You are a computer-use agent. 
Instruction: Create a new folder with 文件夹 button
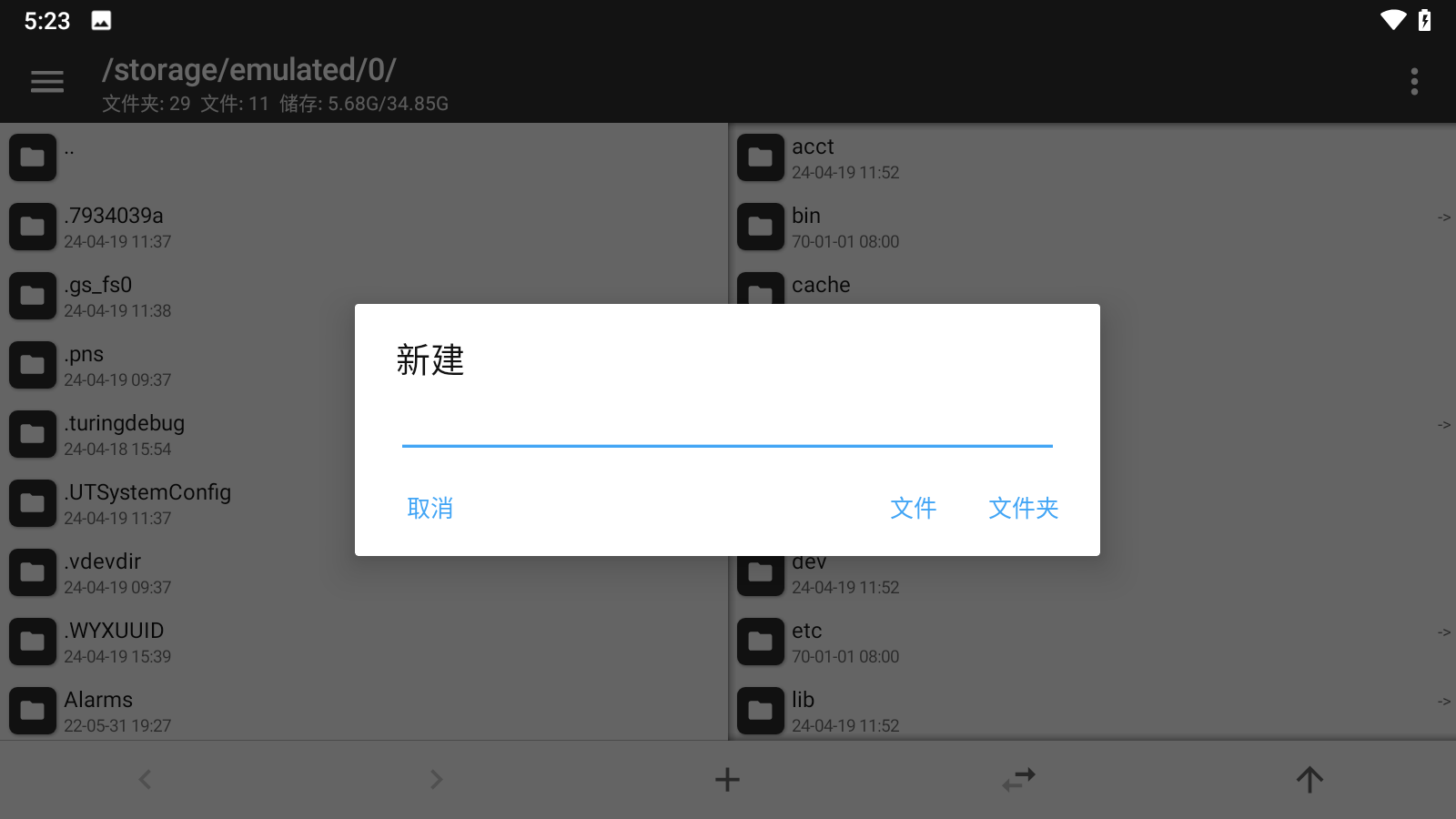[1023, 508]
